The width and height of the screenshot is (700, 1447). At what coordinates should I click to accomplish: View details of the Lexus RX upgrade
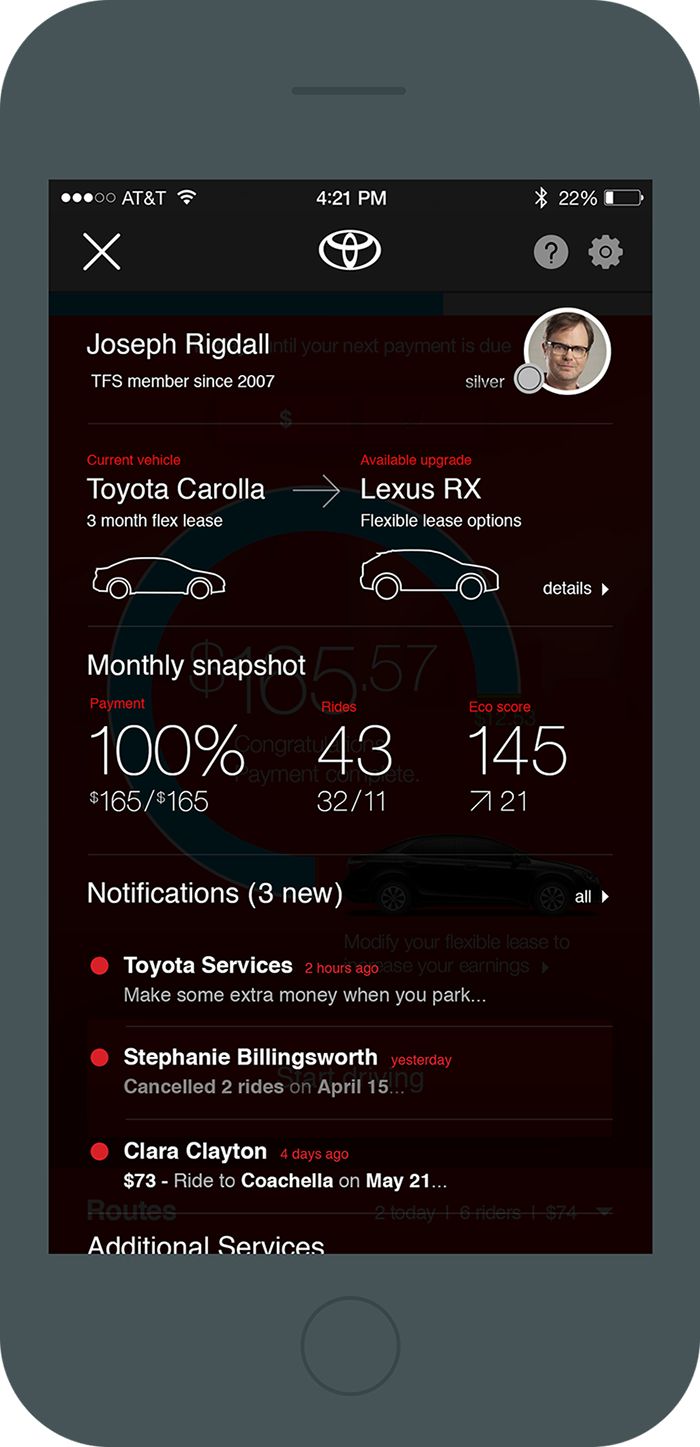[575, 589]
